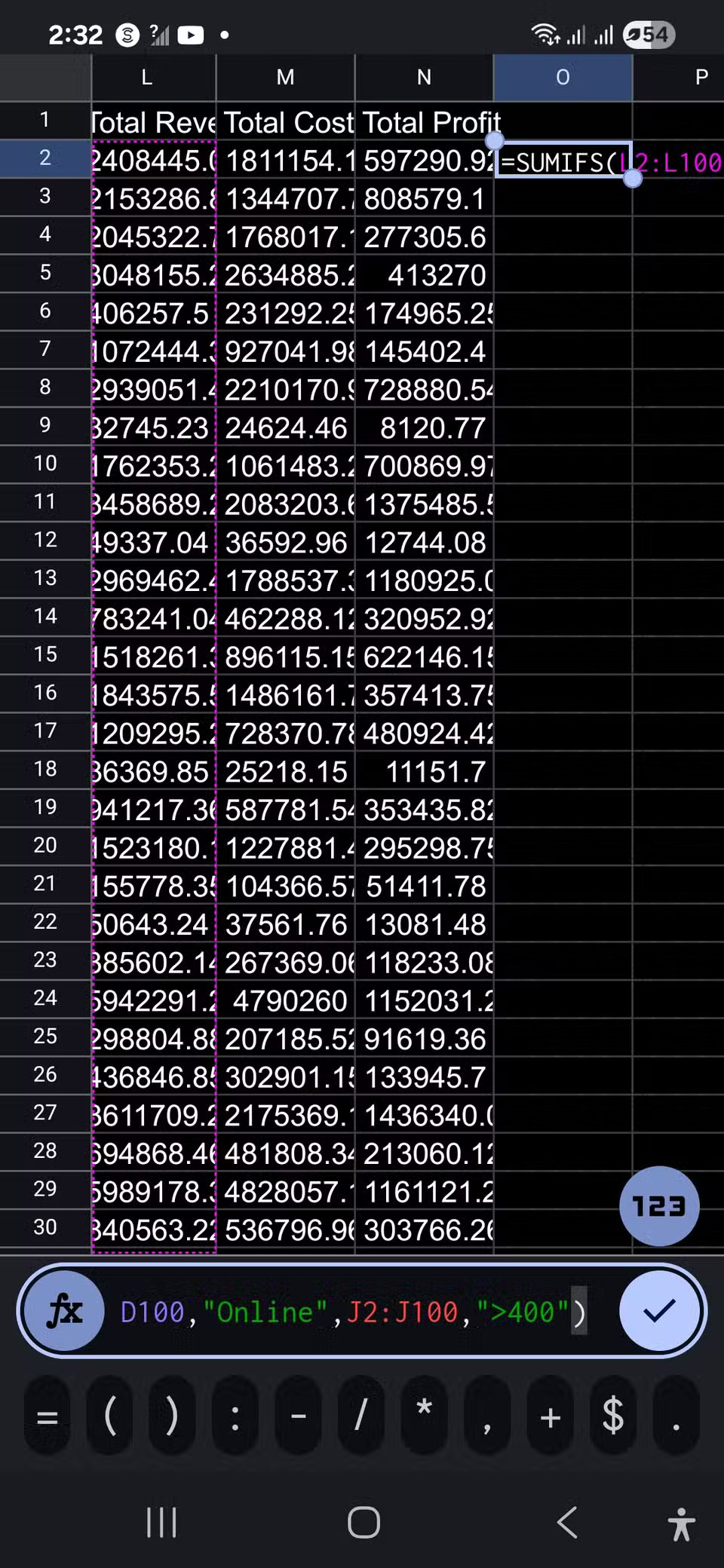This screenshot has height=1568, width=724.
Task: Insert a period character
Action: pyautogui.click(x=676, y=1416)
